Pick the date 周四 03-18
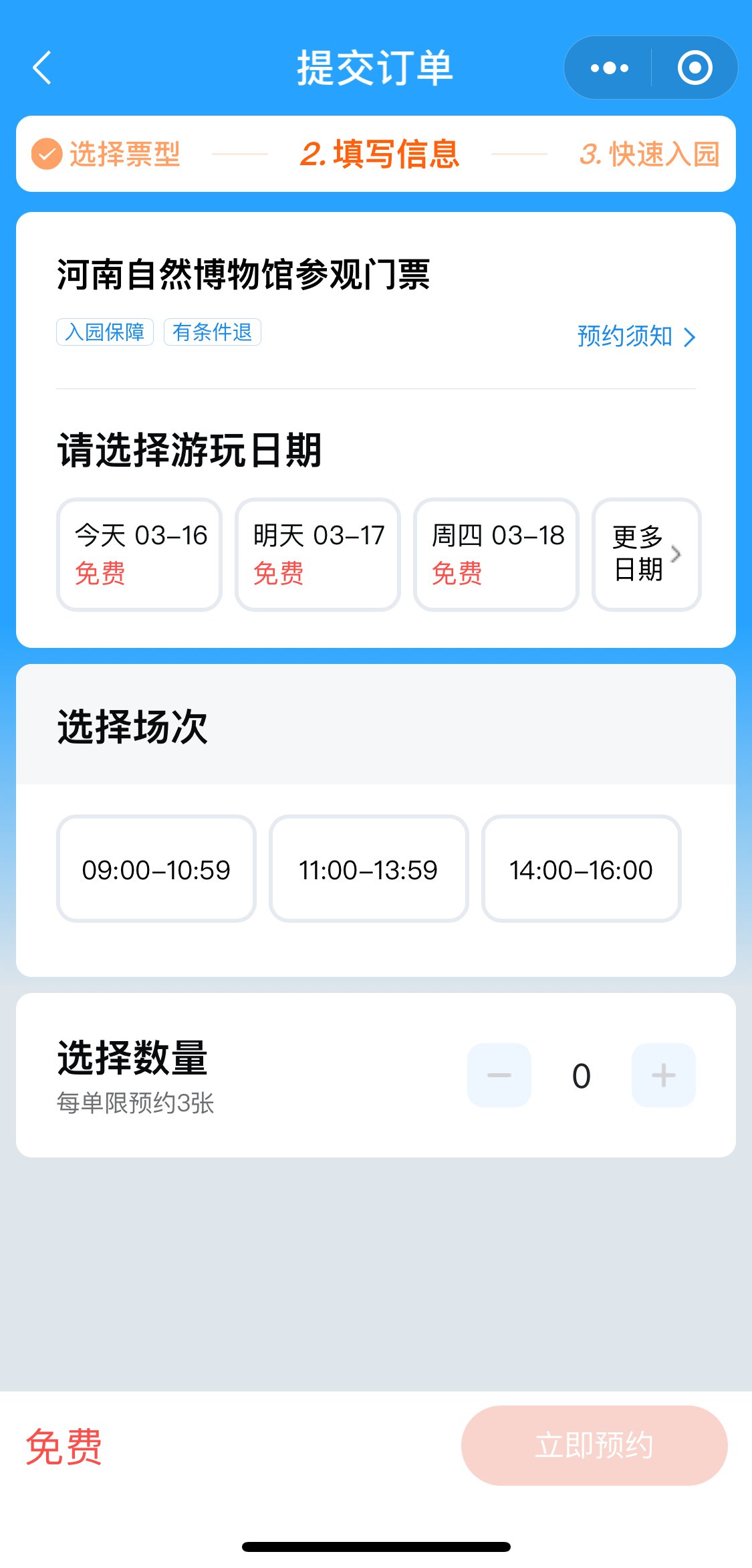This screenshot has width=752, height=1568. point(496,554)
